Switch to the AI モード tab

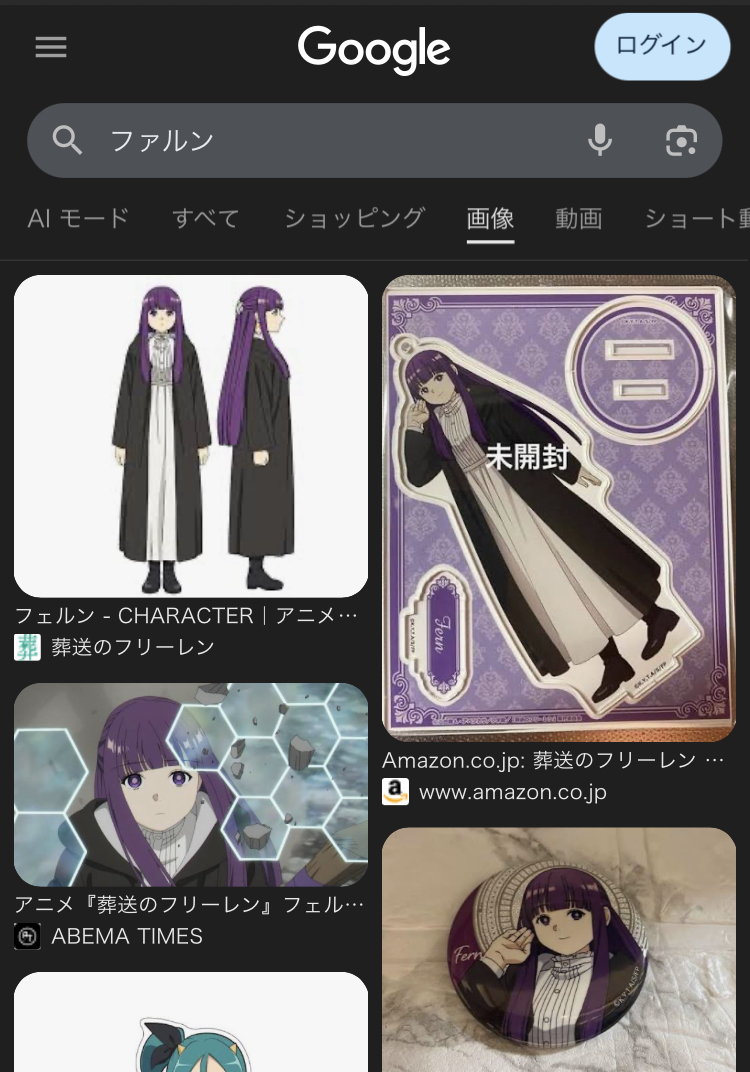(78, 218)
